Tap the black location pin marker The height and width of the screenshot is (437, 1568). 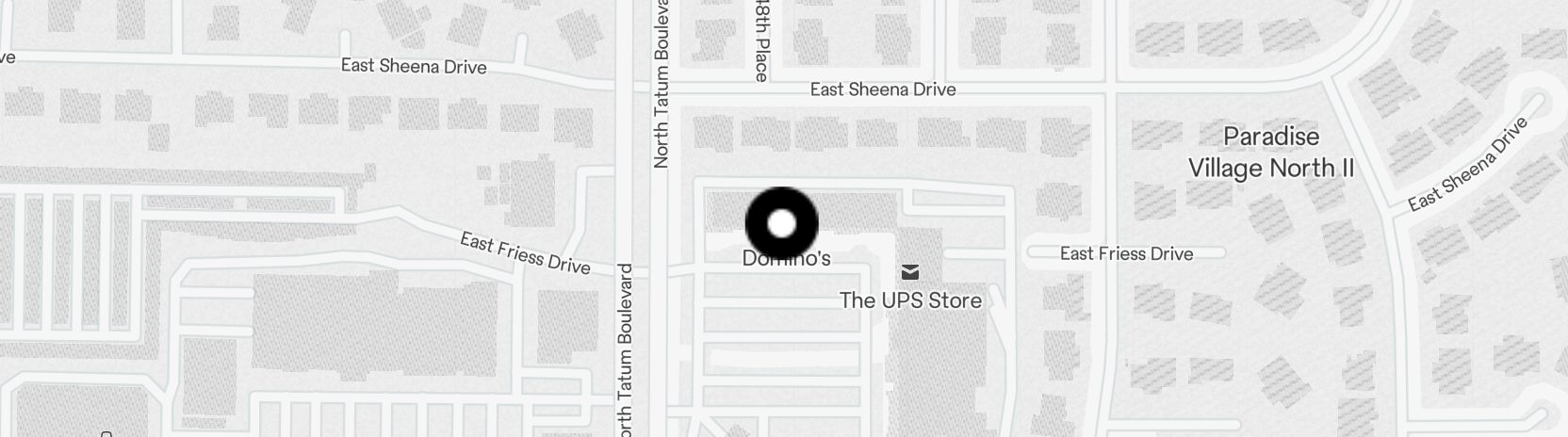[x=782, y=224]
